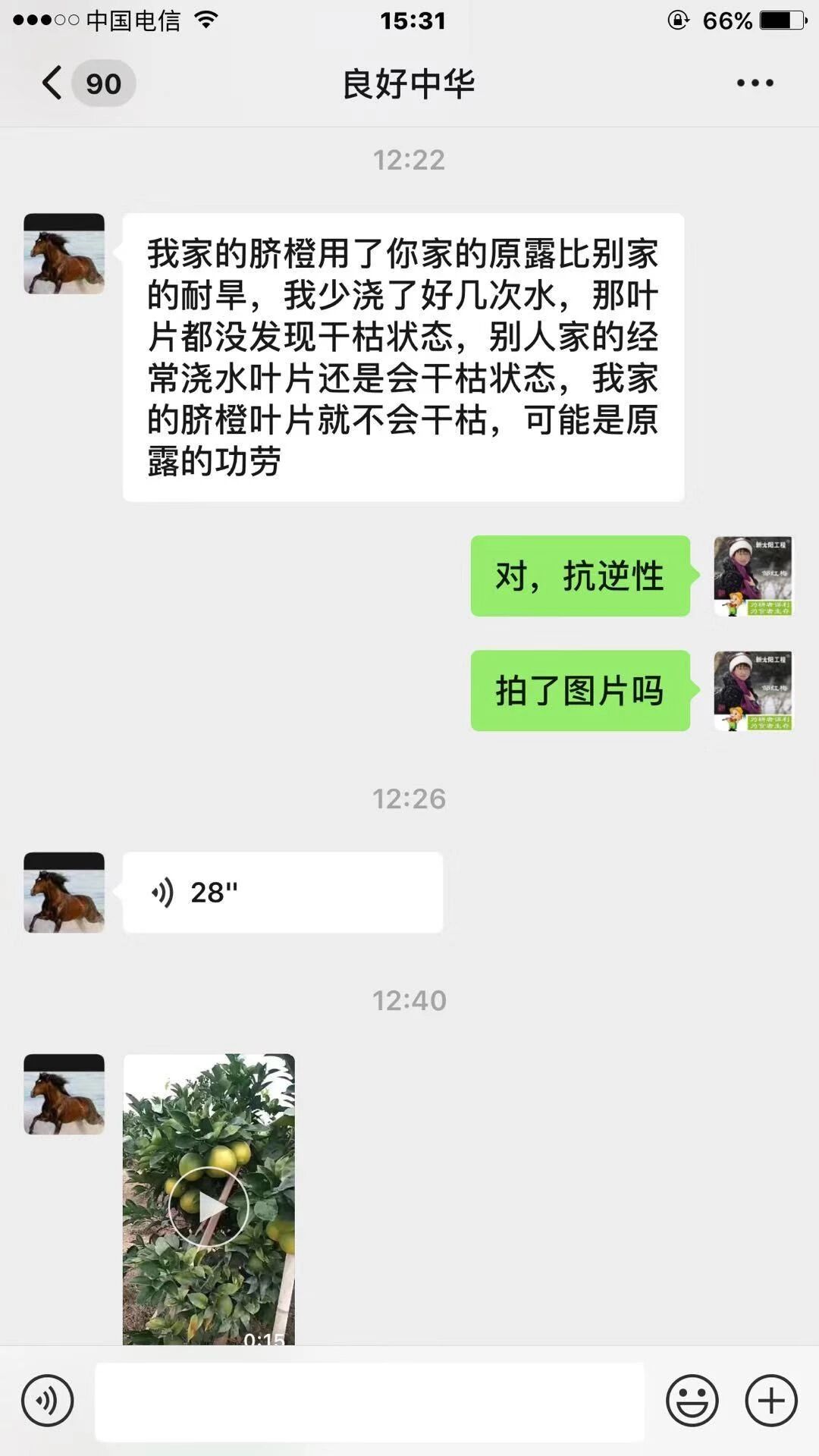Image resolution: width=819 pixels, height=1456 pixels.
Task: Switch to voice input mode
Action: pyautogui.click(x=48, y=1400)
